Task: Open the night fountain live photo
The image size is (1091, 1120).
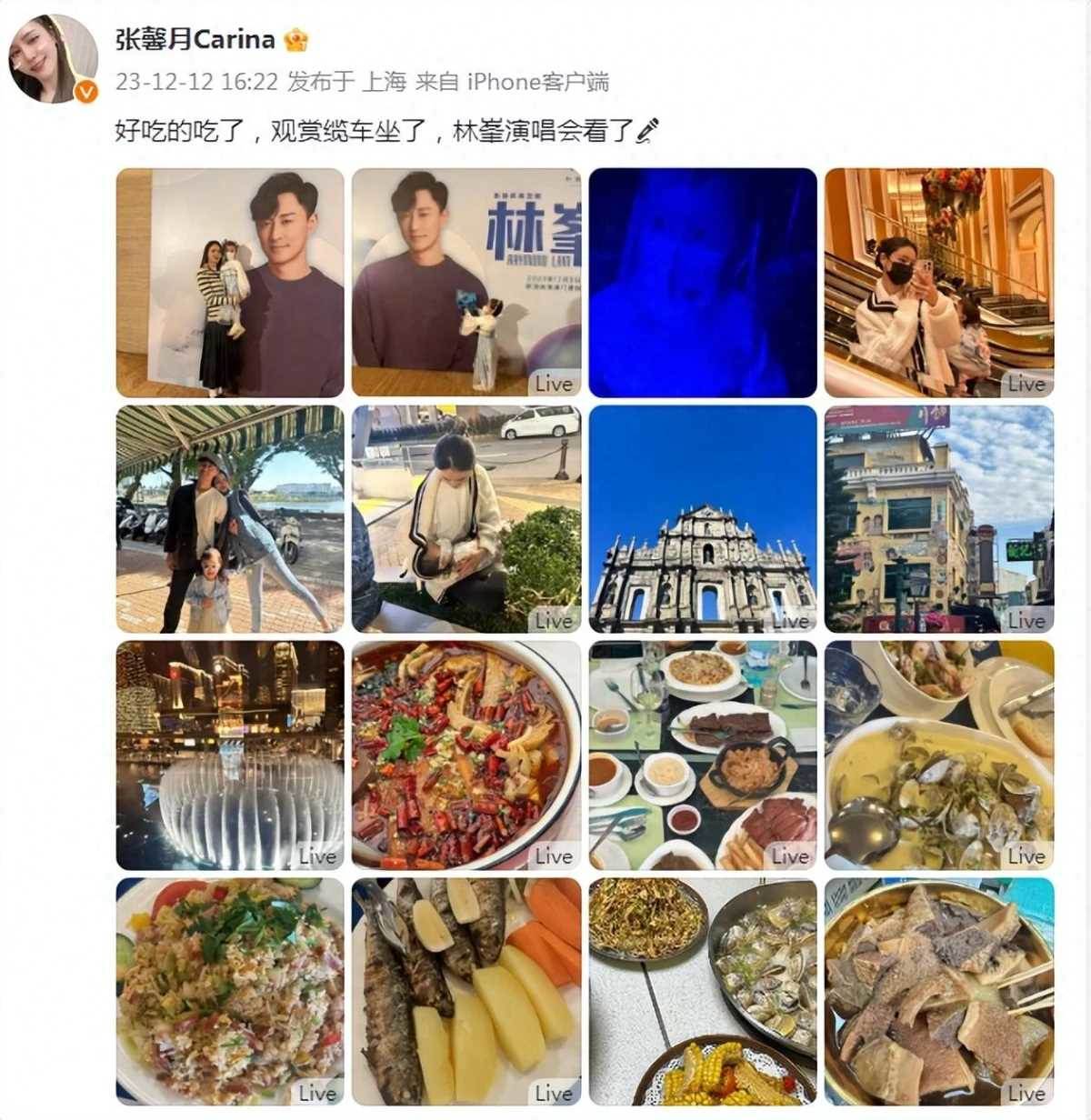Action: 230,755
